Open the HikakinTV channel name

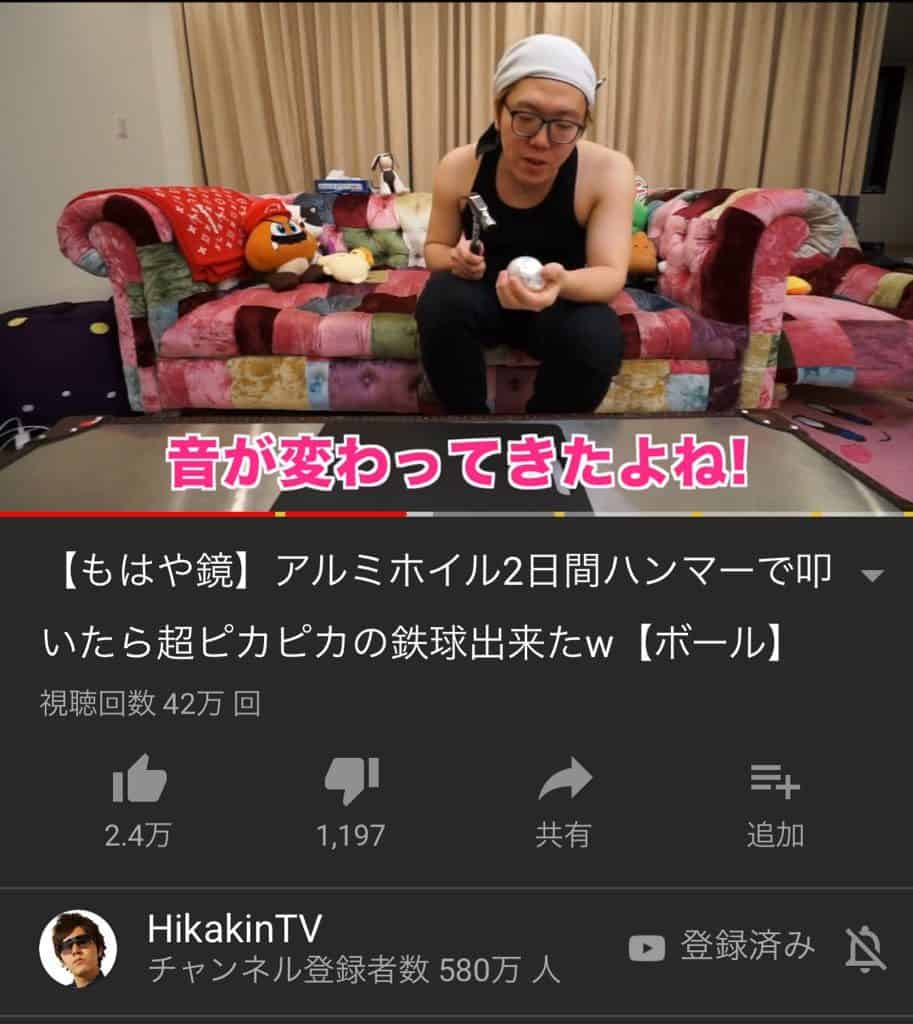point(234,929)
